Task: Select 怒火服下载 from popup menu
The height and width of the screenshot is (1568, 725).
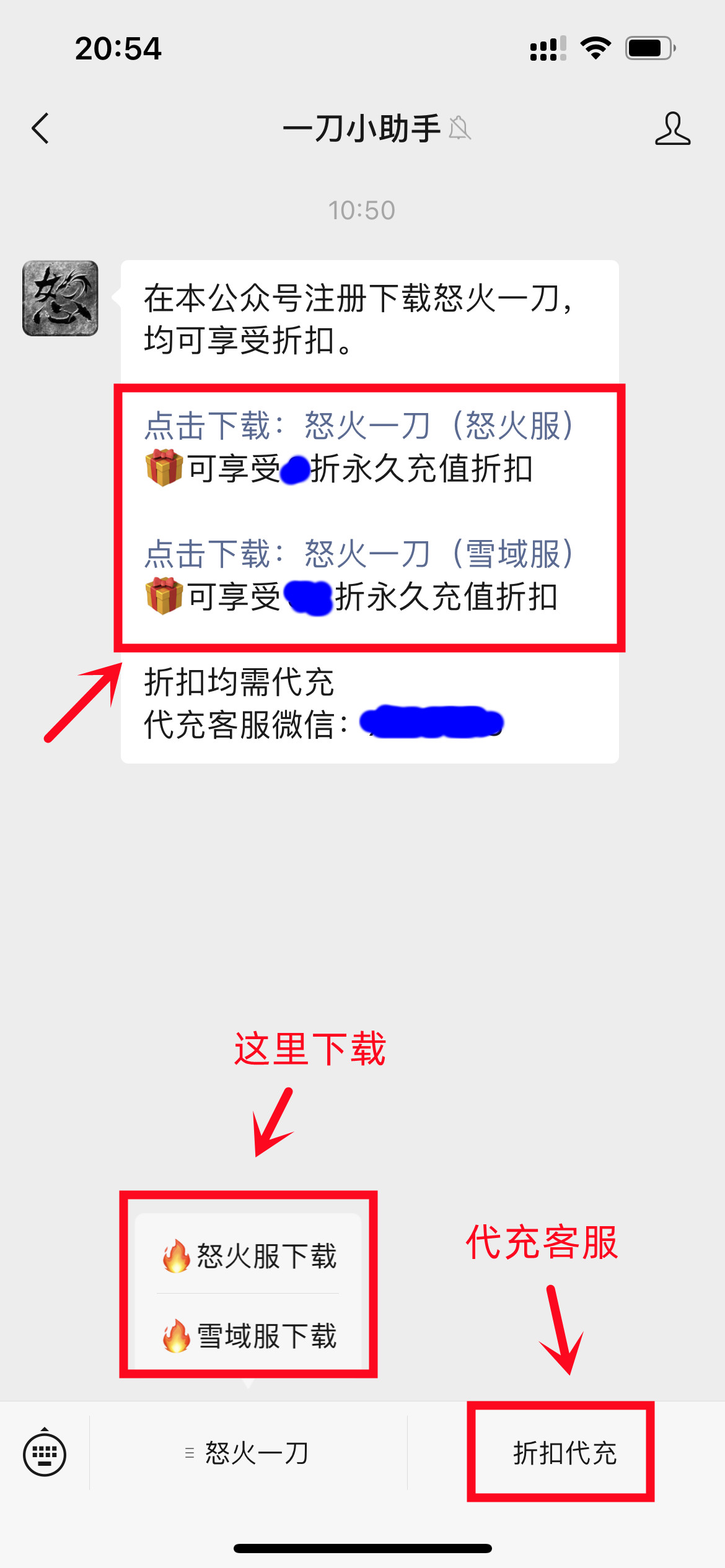Action: [x=248, y=1256]
